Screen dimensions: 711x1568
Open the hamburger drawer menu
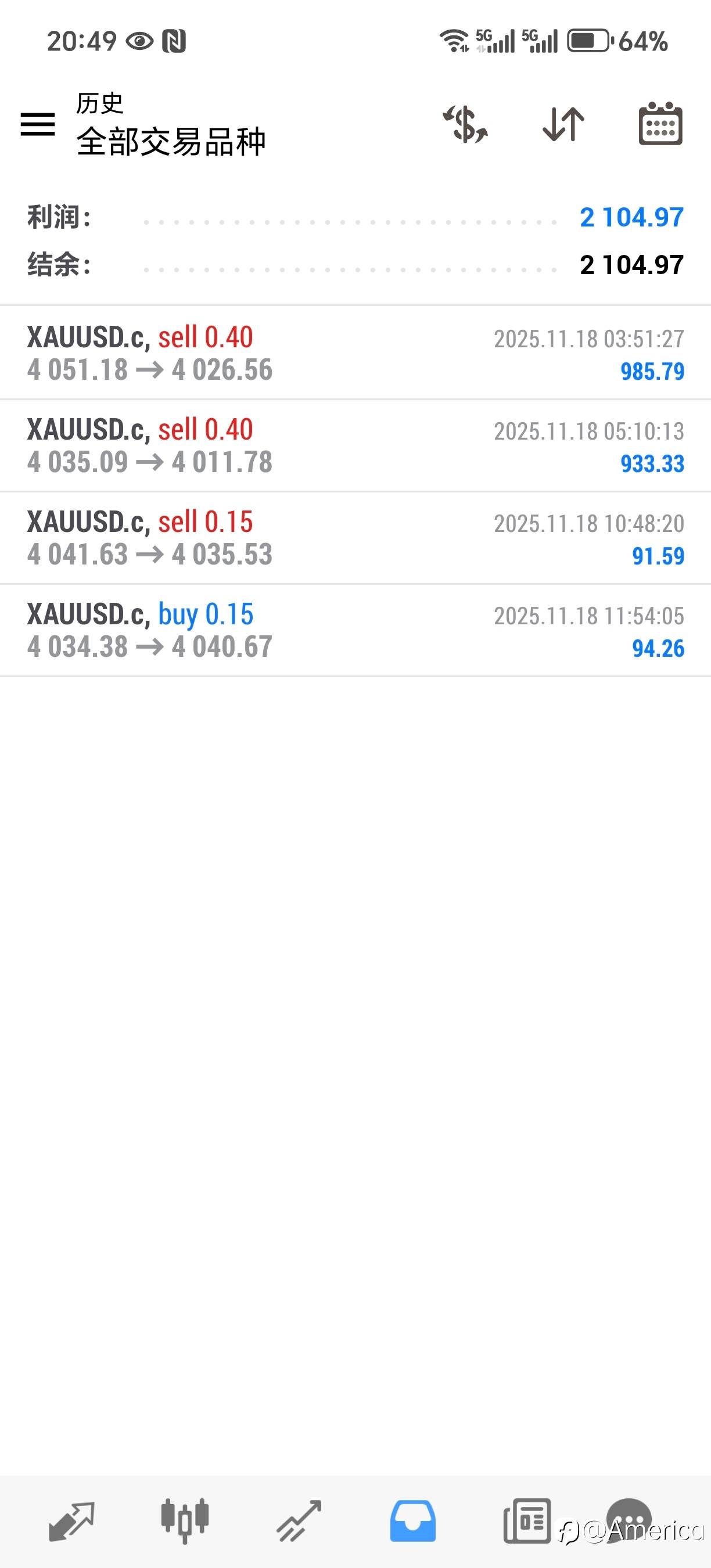38,124
